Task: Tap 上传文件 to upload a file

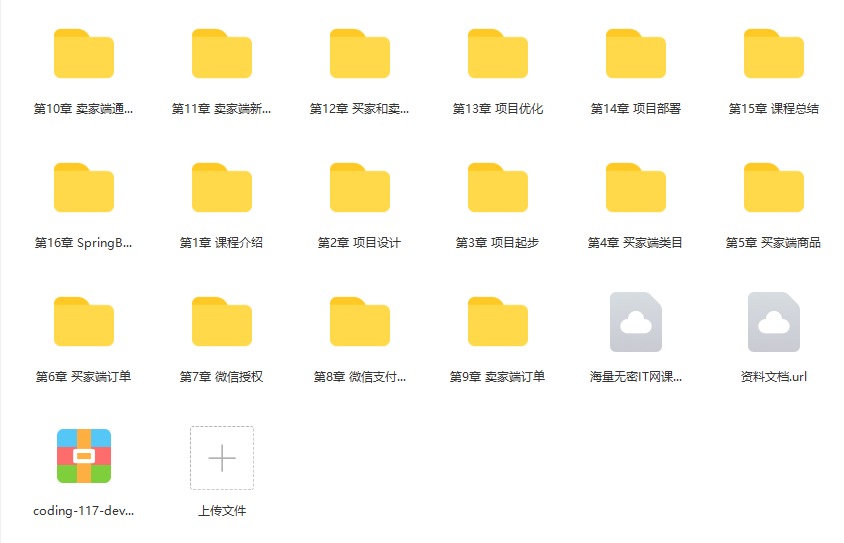Action: [222, 458]
